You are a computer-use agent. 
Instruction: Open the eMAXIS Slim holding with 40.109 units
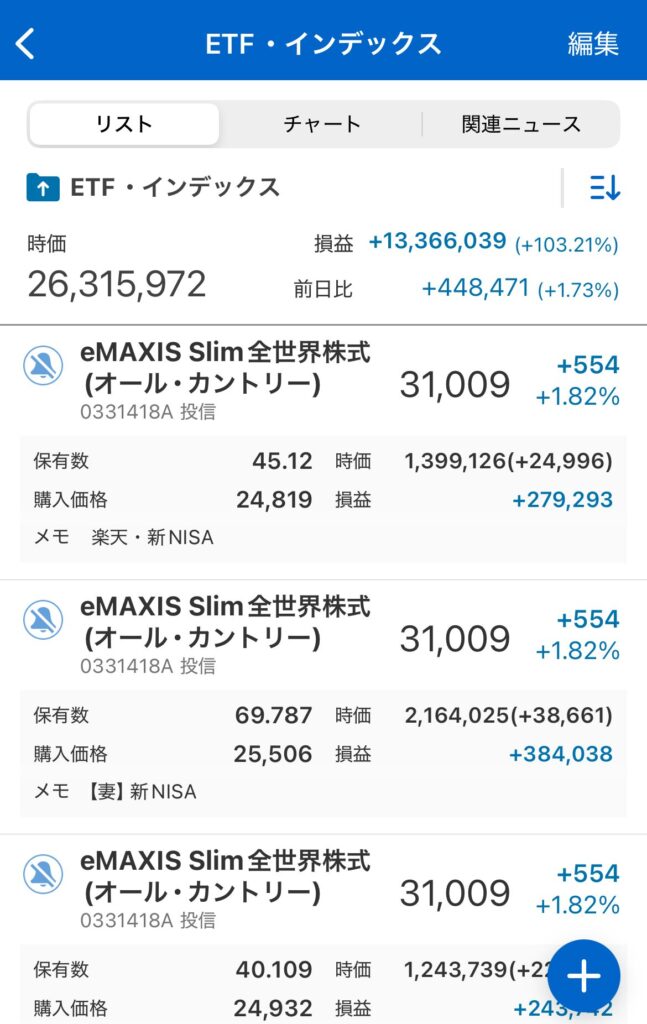pos(225,876)
